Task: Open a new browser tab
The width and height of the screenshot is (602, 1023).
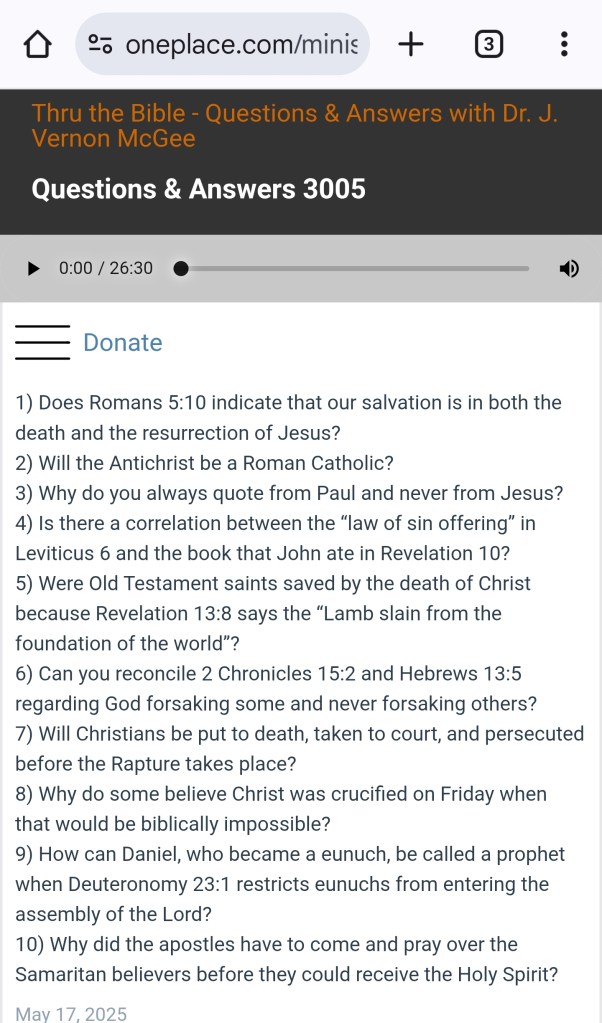Action: [x=410, y=44]
